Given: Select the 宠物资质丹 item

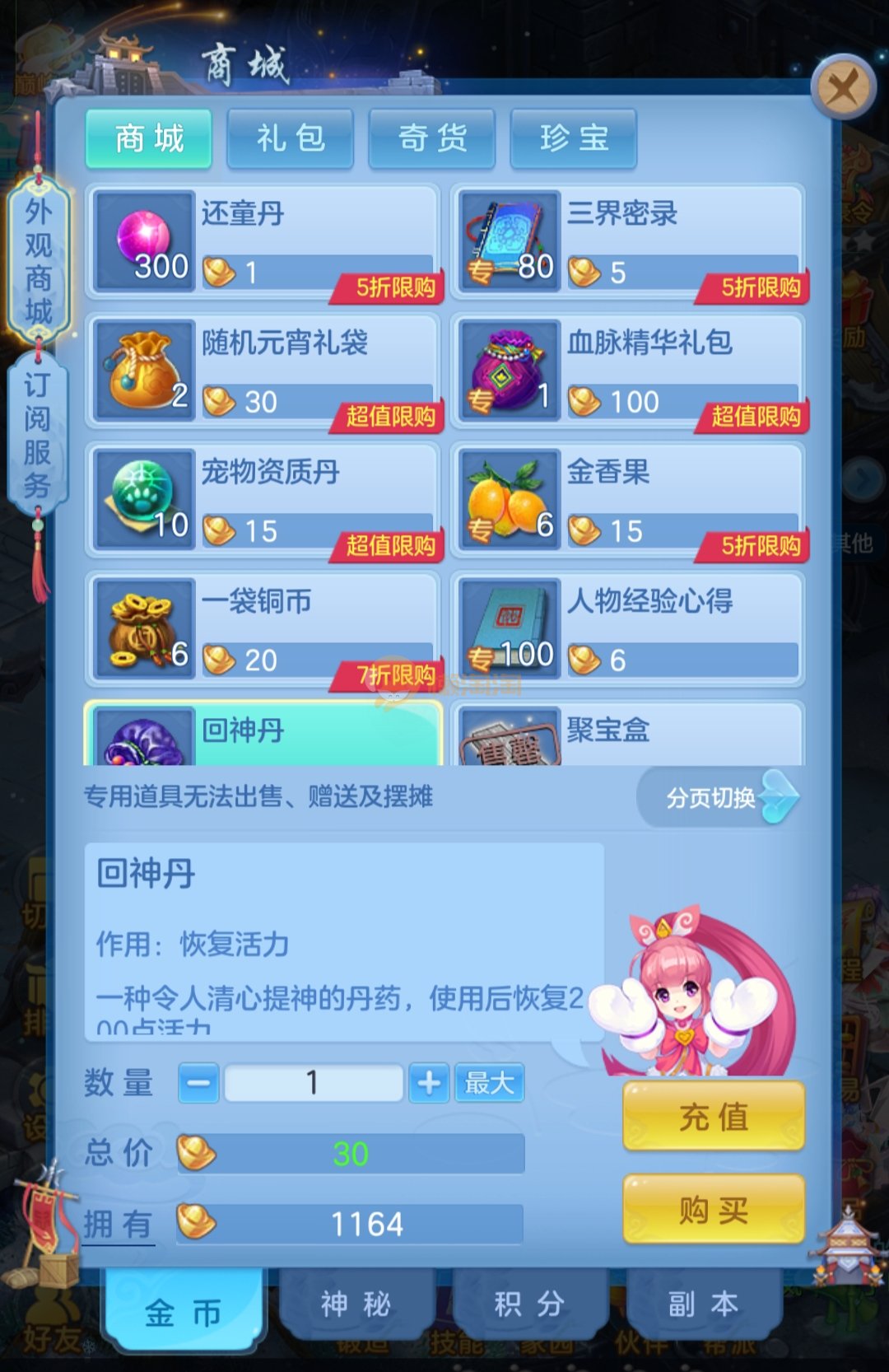Looking at the screenshot, I should point(263,499).
